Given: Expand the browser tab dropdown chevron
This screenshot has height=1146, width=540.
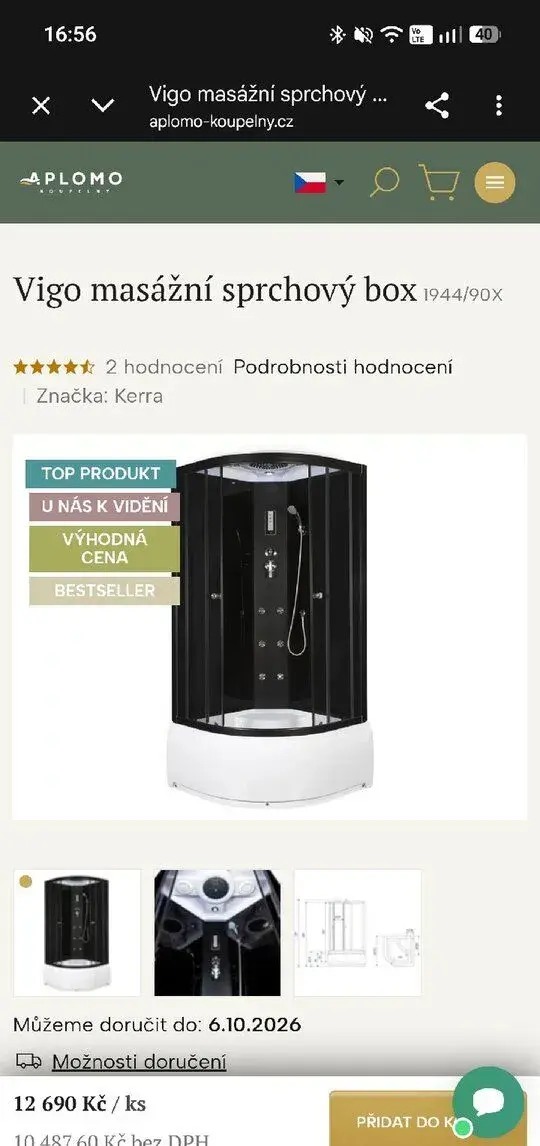Looking at the screenshot, I should click(x=102, y=106).
